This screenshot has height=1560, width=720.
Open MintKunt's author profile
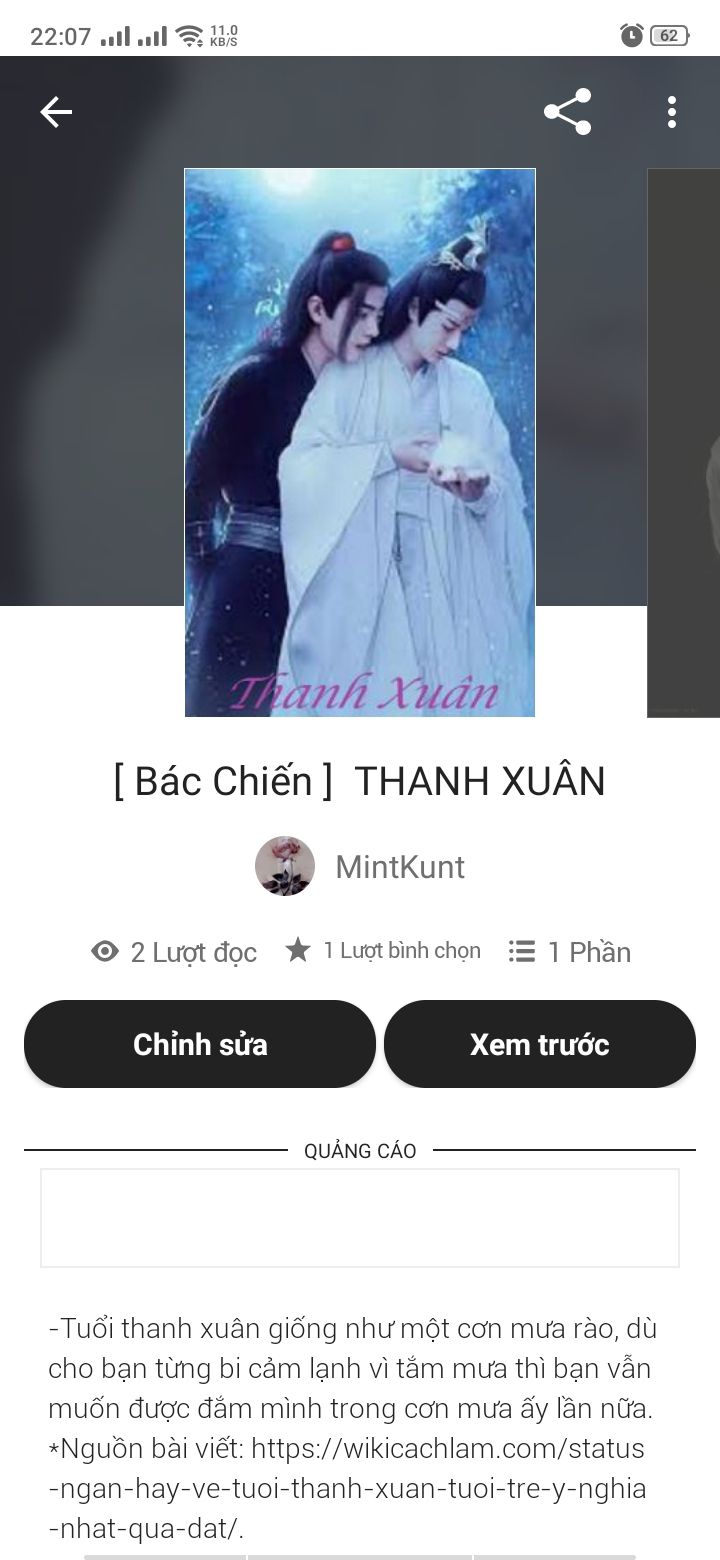coord(360,867)
